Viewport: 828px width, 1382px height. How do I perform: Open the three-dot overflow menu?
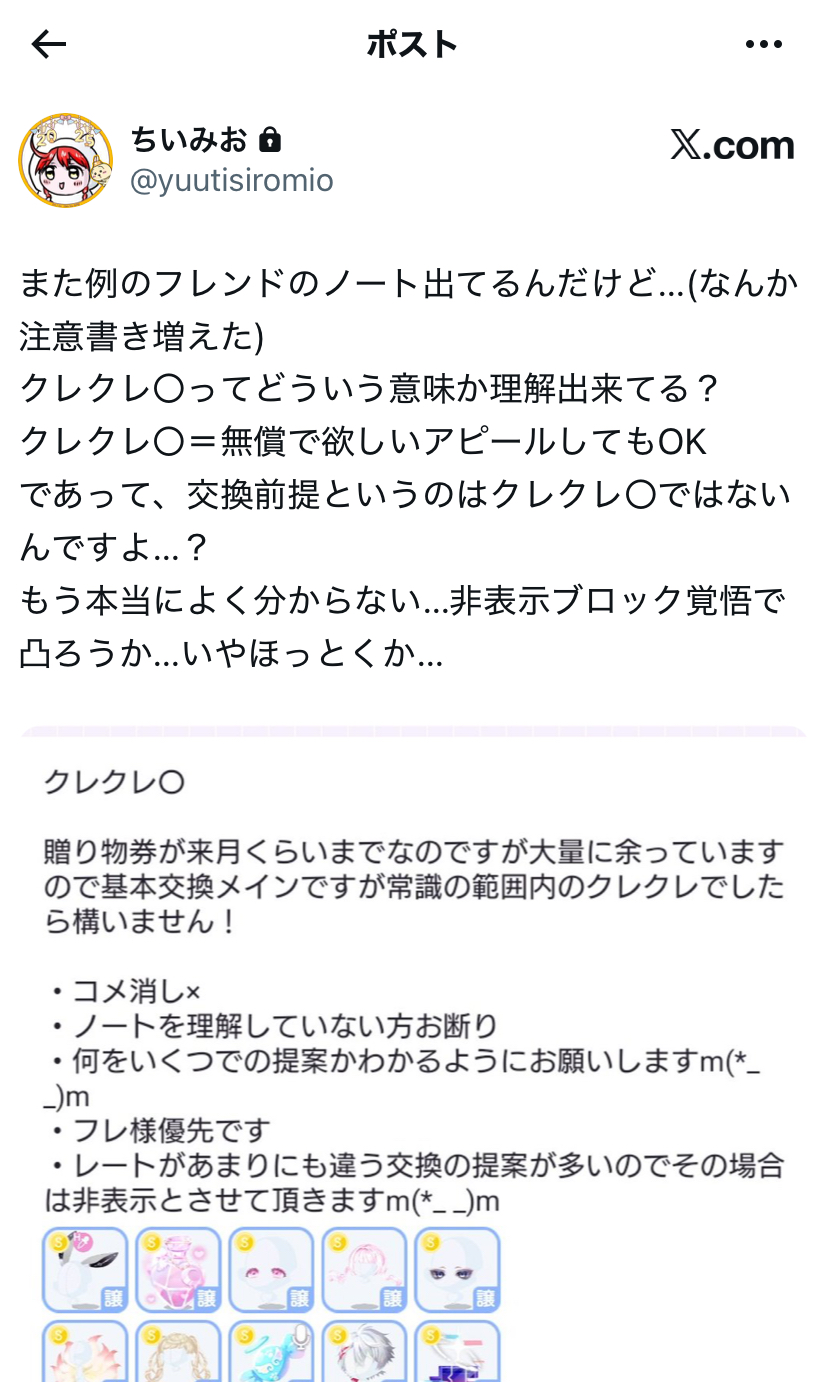764,44
